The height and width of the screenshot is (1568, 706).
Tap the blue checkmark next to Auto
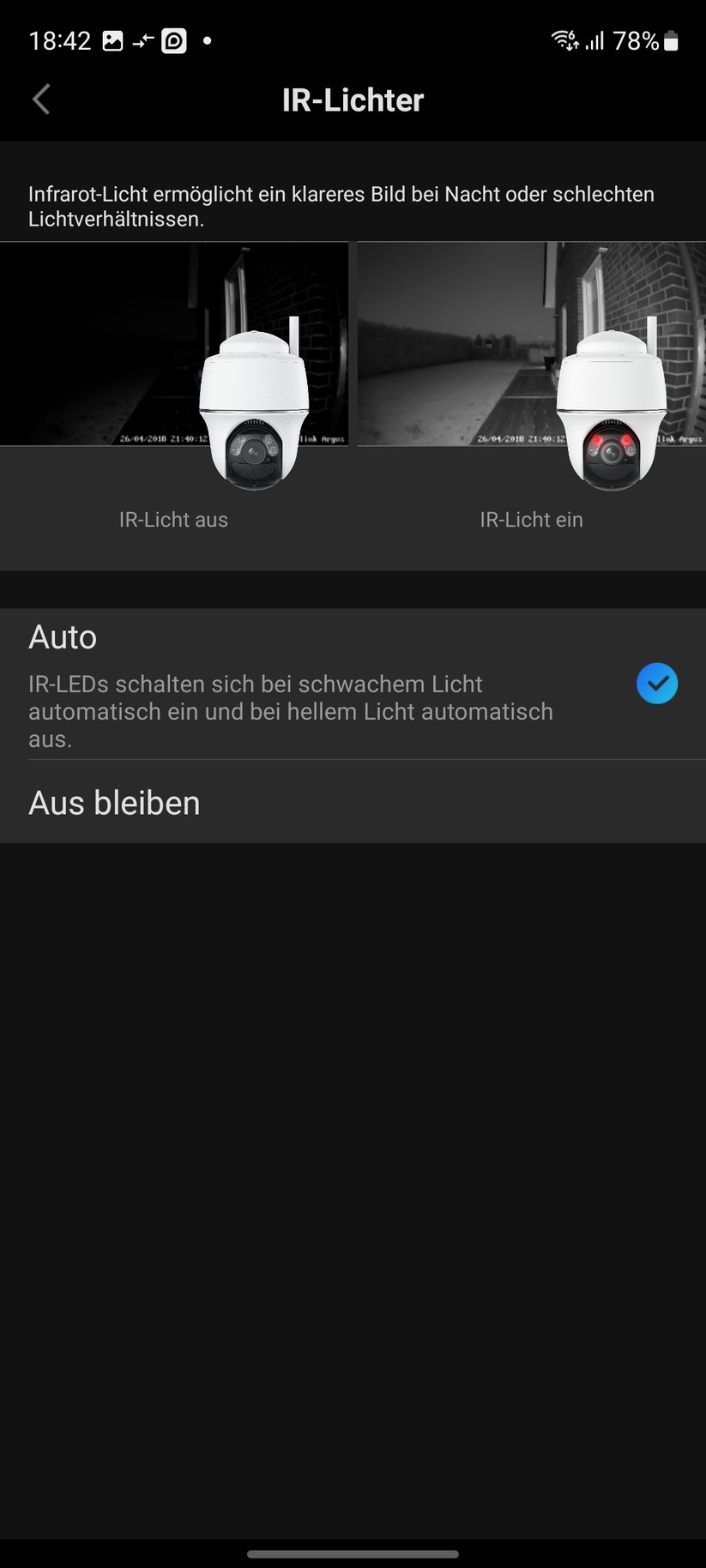(657, 683)
